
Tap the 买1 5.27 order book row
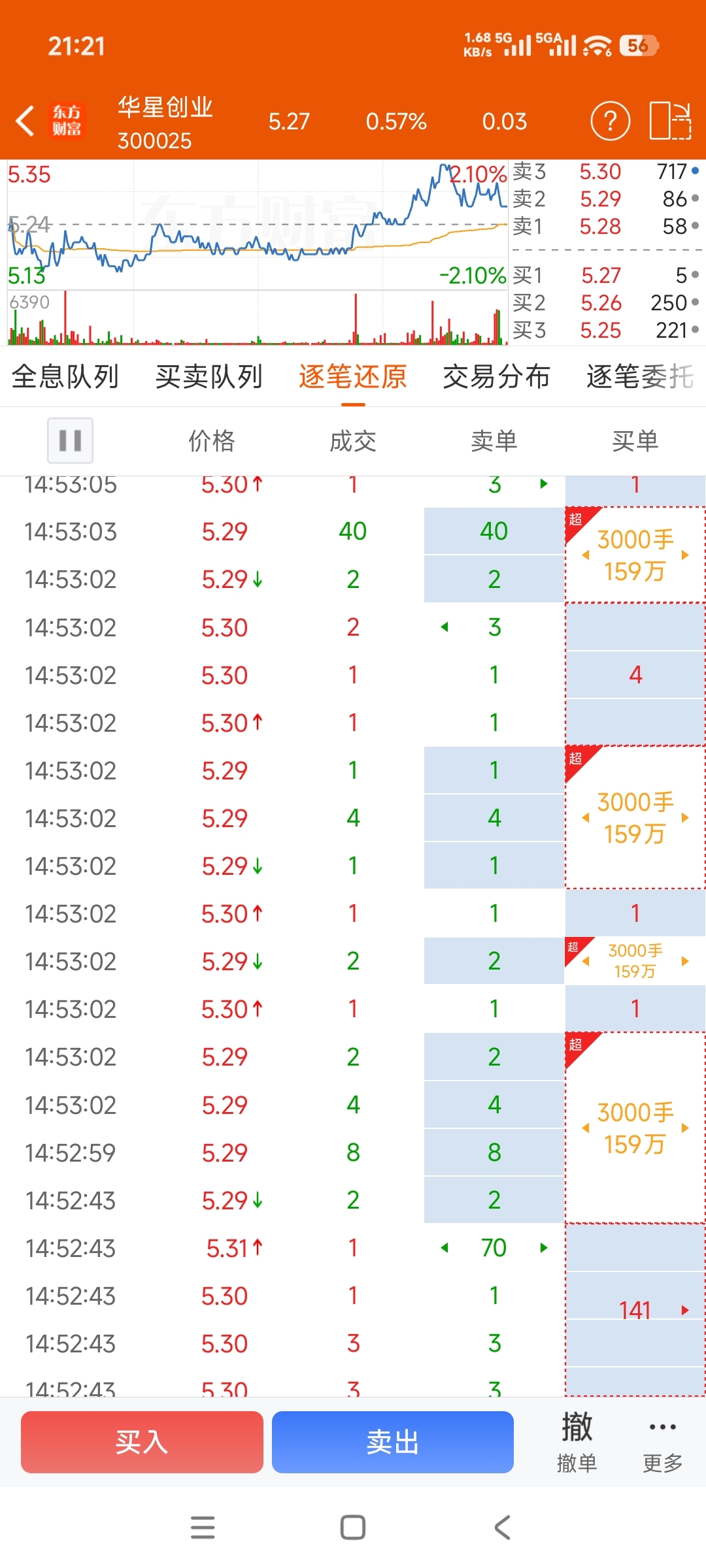tap(606, 275)
